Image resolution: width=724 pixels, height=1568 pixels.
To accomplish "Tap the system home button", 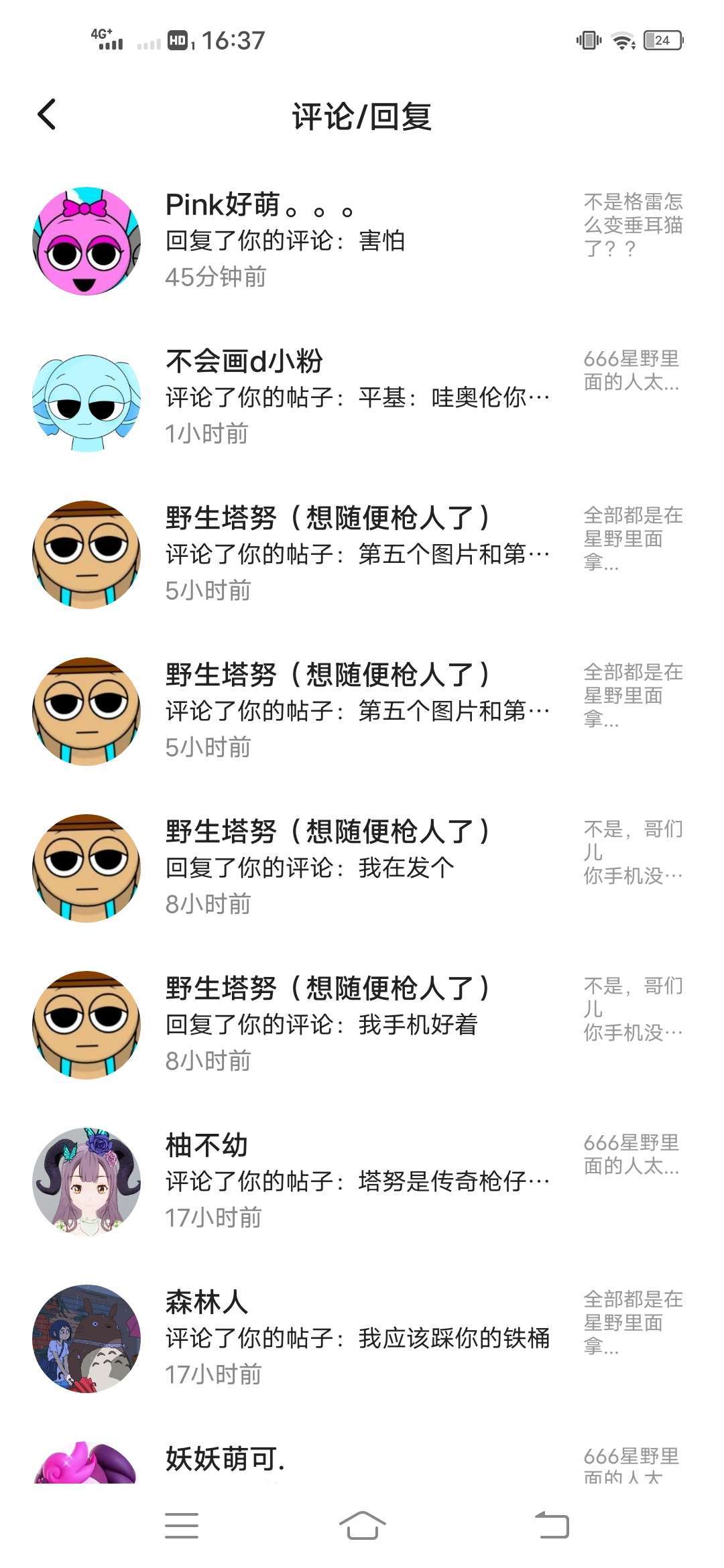I will [x=362, y=1526].
